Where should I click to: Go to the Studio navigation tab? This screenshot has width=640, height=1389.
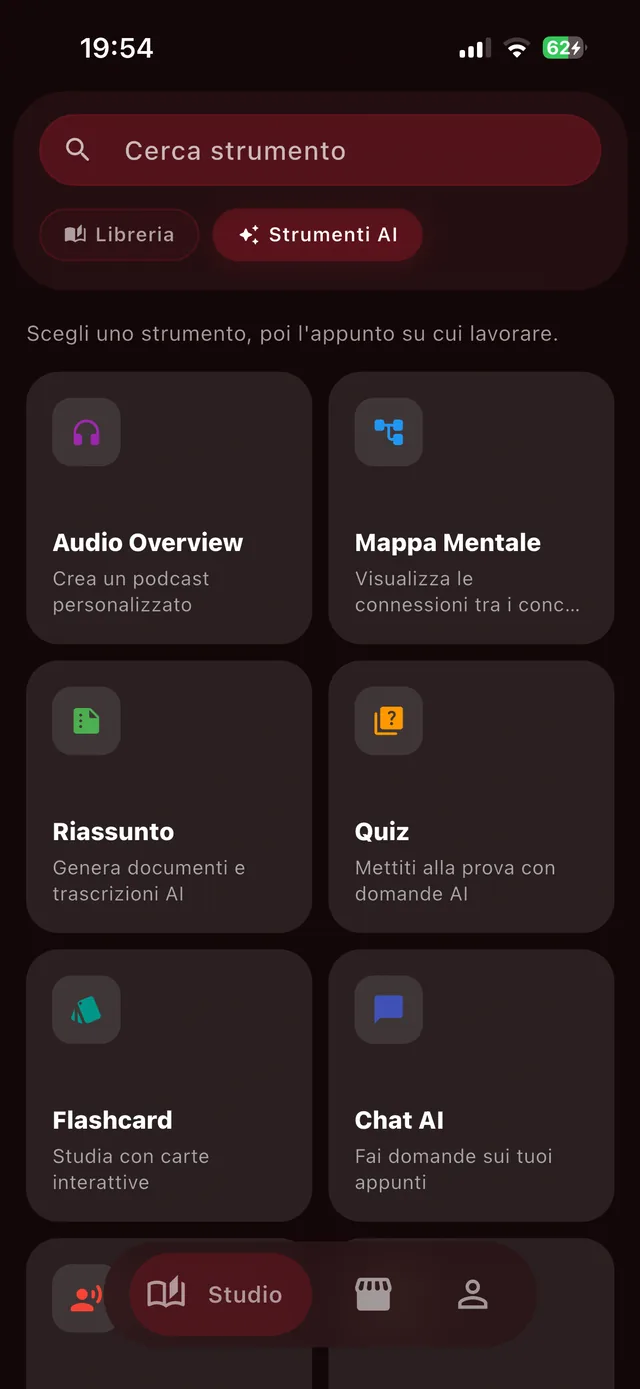point(221,1294)
